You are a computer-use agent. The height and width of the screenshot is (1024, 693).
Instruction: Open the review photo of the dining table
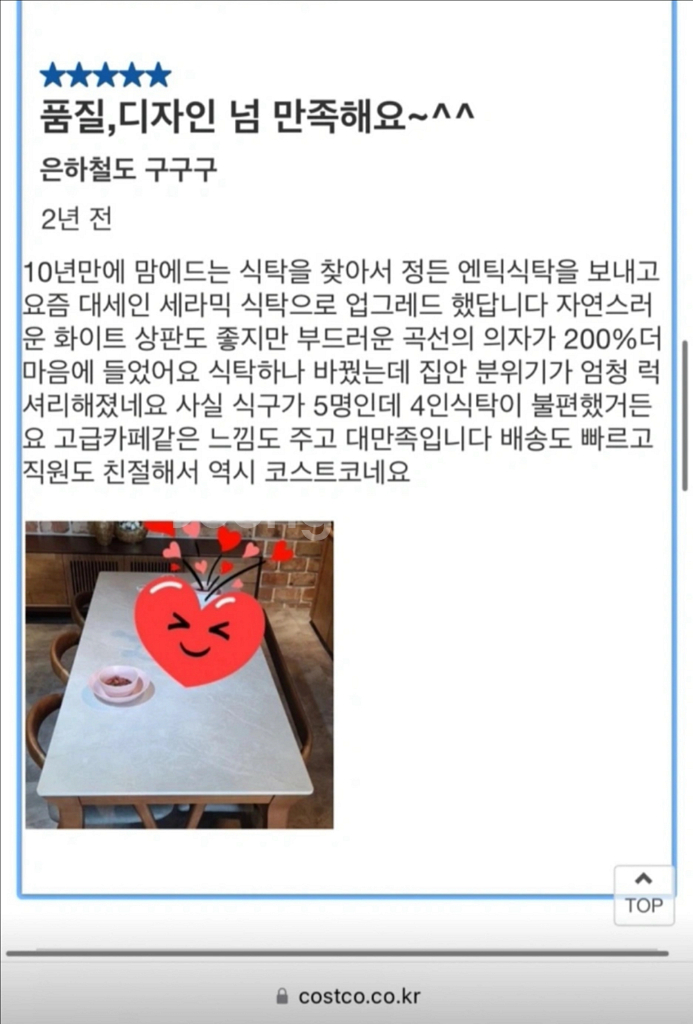point(180,675)
